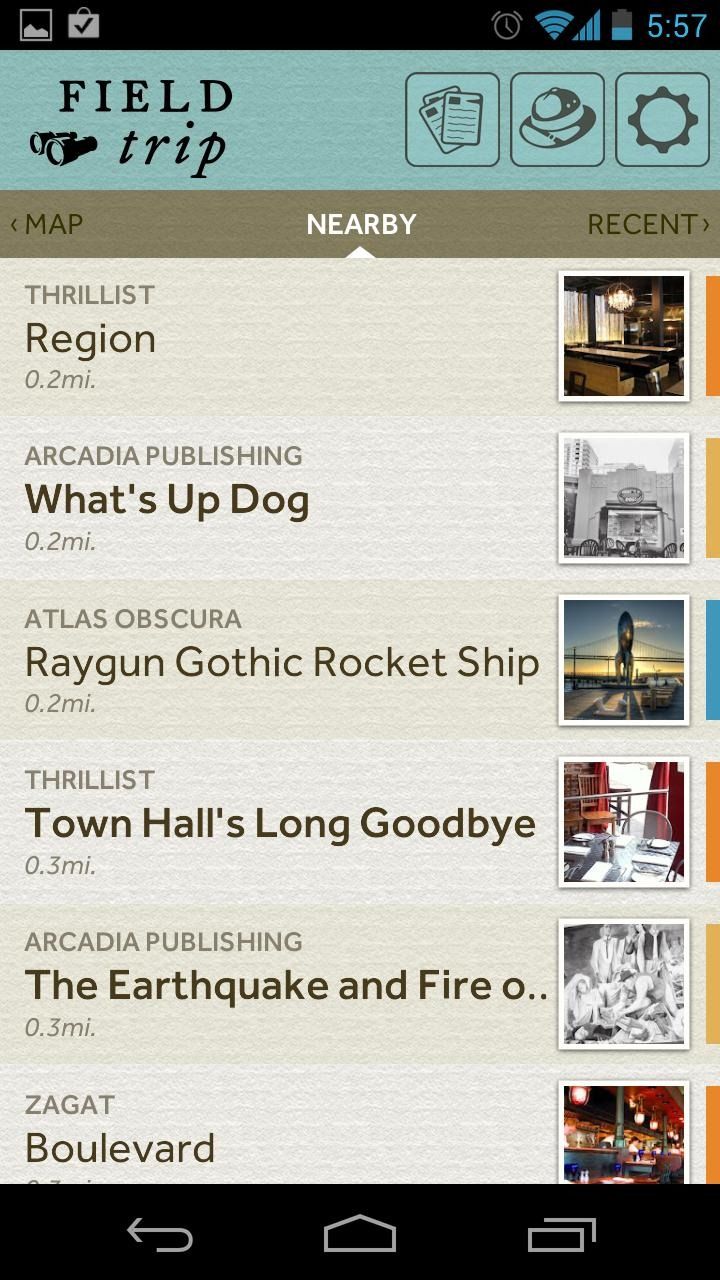This screenshot has width=720, height=1280.
Task: Open Town Hall's Long Goodbye
Action: [280, 823]
